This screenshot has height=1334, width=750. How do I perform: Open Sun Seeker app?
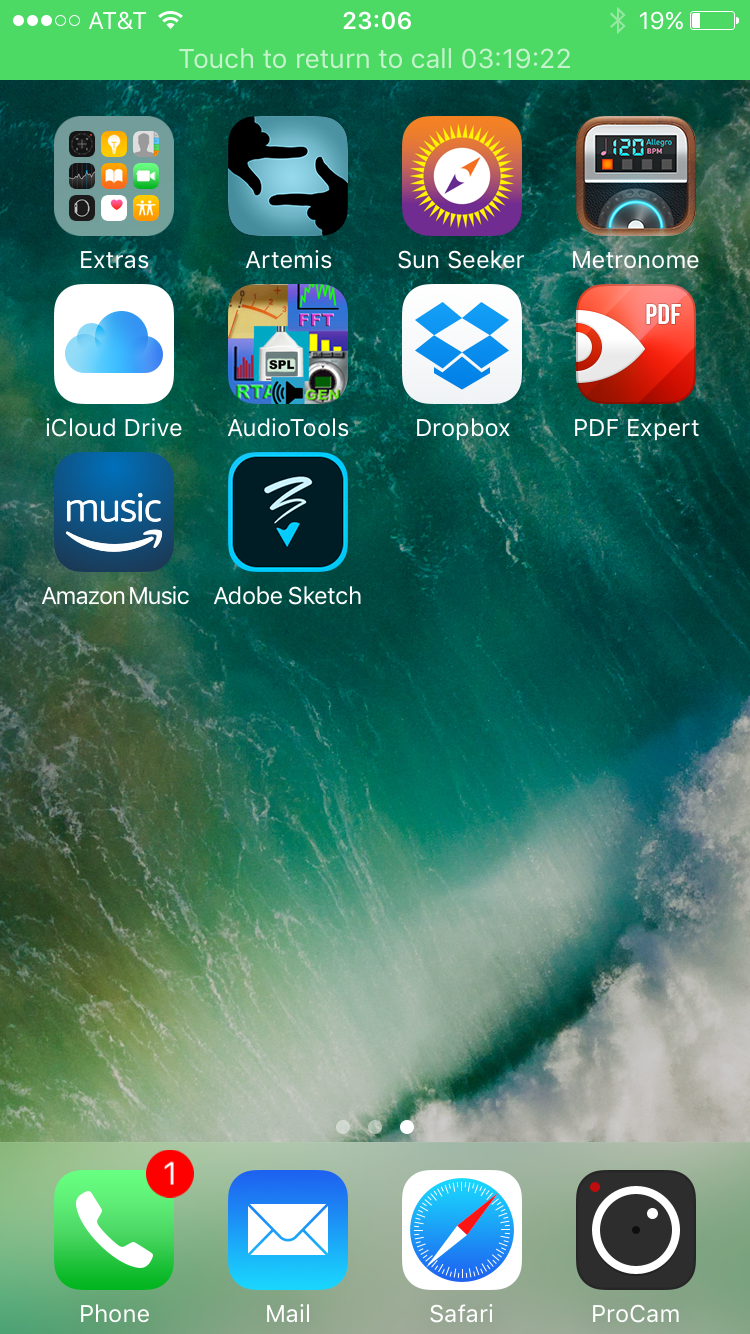462,176
